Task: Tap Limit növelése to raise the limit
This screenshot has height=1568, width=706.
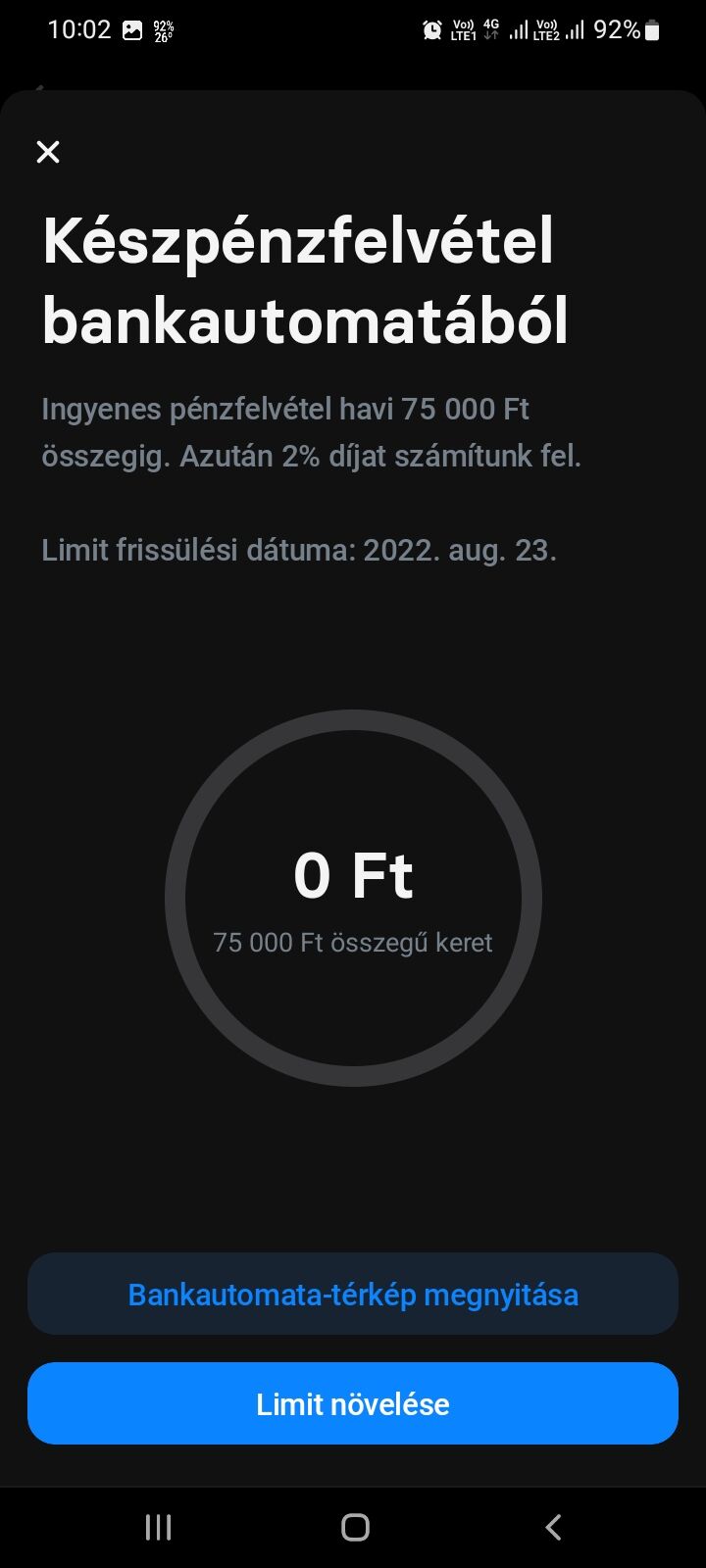Action: (x=353, y=1403)
